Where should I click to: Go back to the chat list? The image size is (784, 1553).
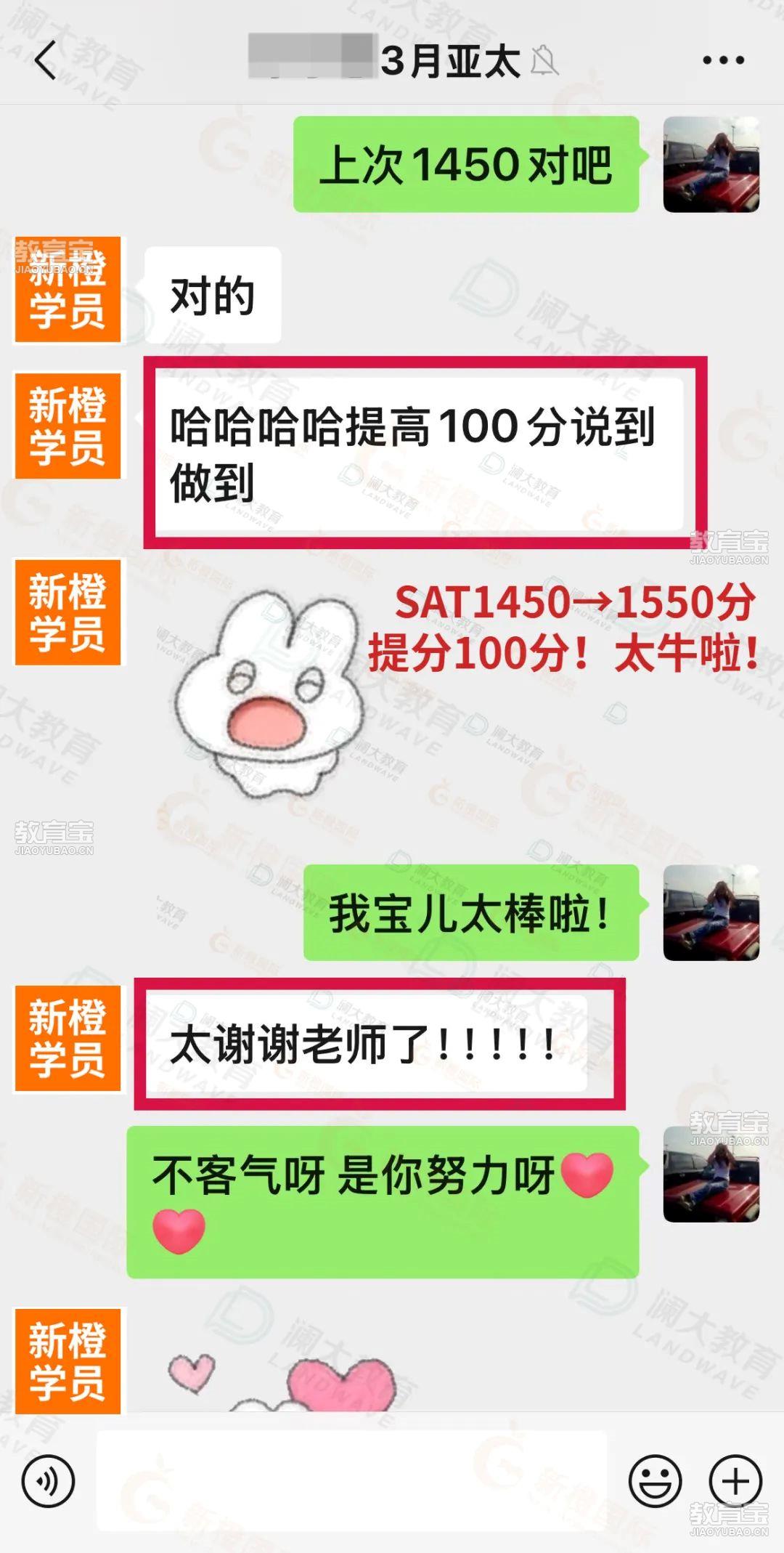(46, 60)
